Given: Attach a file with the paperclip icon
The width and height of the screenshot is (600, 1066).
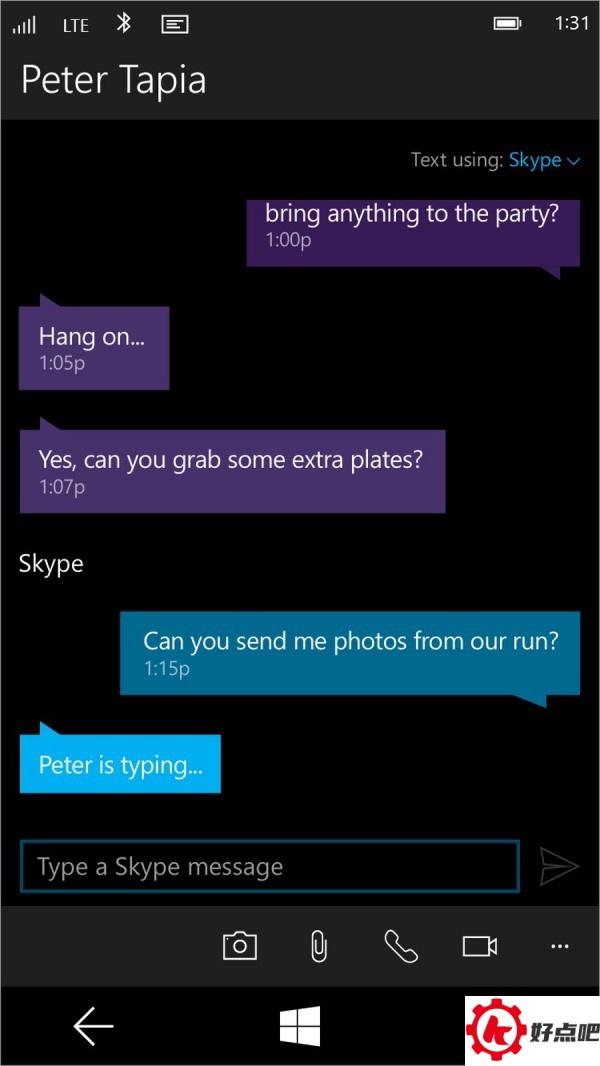Looking at the screenshot, I should 319,946.
